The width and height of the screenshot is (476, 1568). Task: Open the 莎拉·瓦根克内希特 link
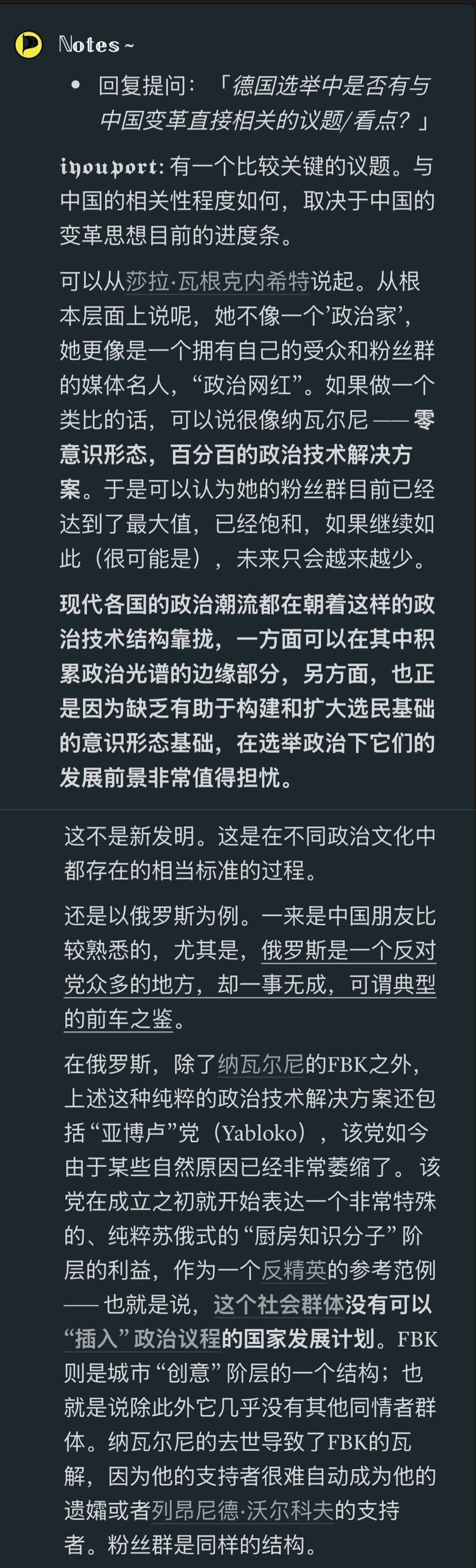[x=217, y=282]
